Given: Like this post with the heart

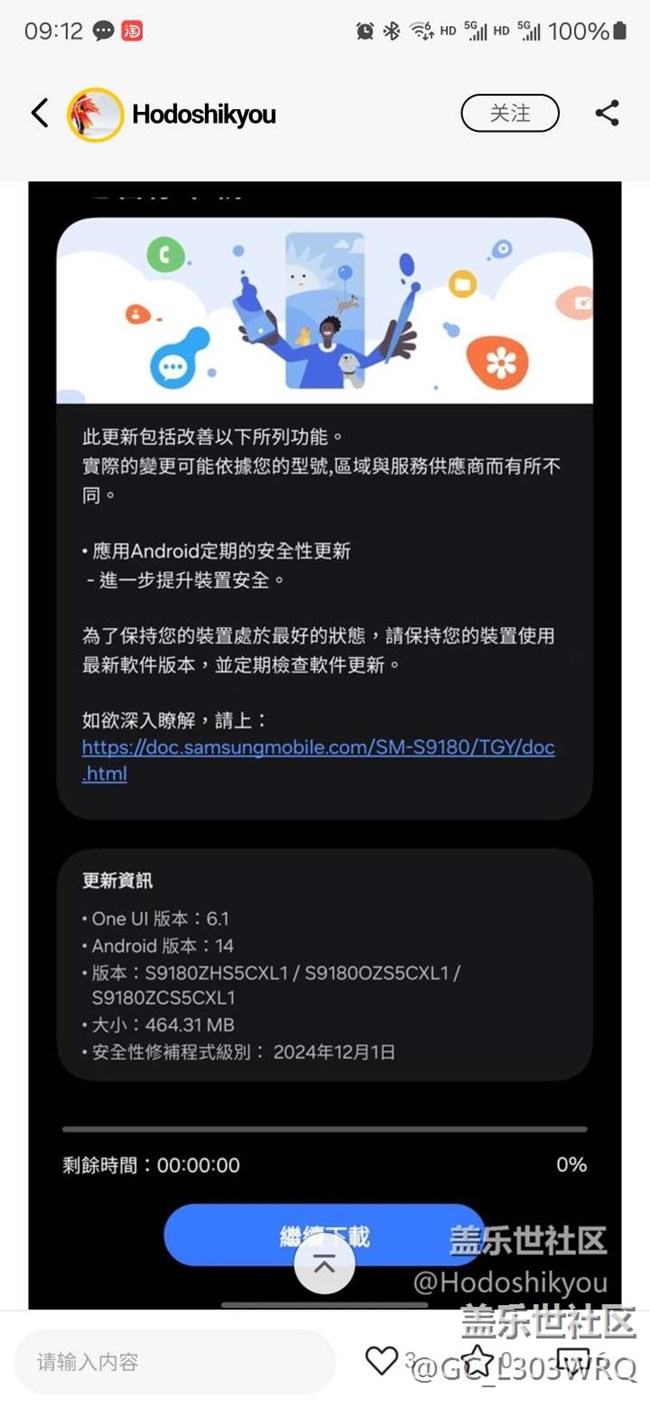Looking at the screenshot, I should [x=381, y=1360].
